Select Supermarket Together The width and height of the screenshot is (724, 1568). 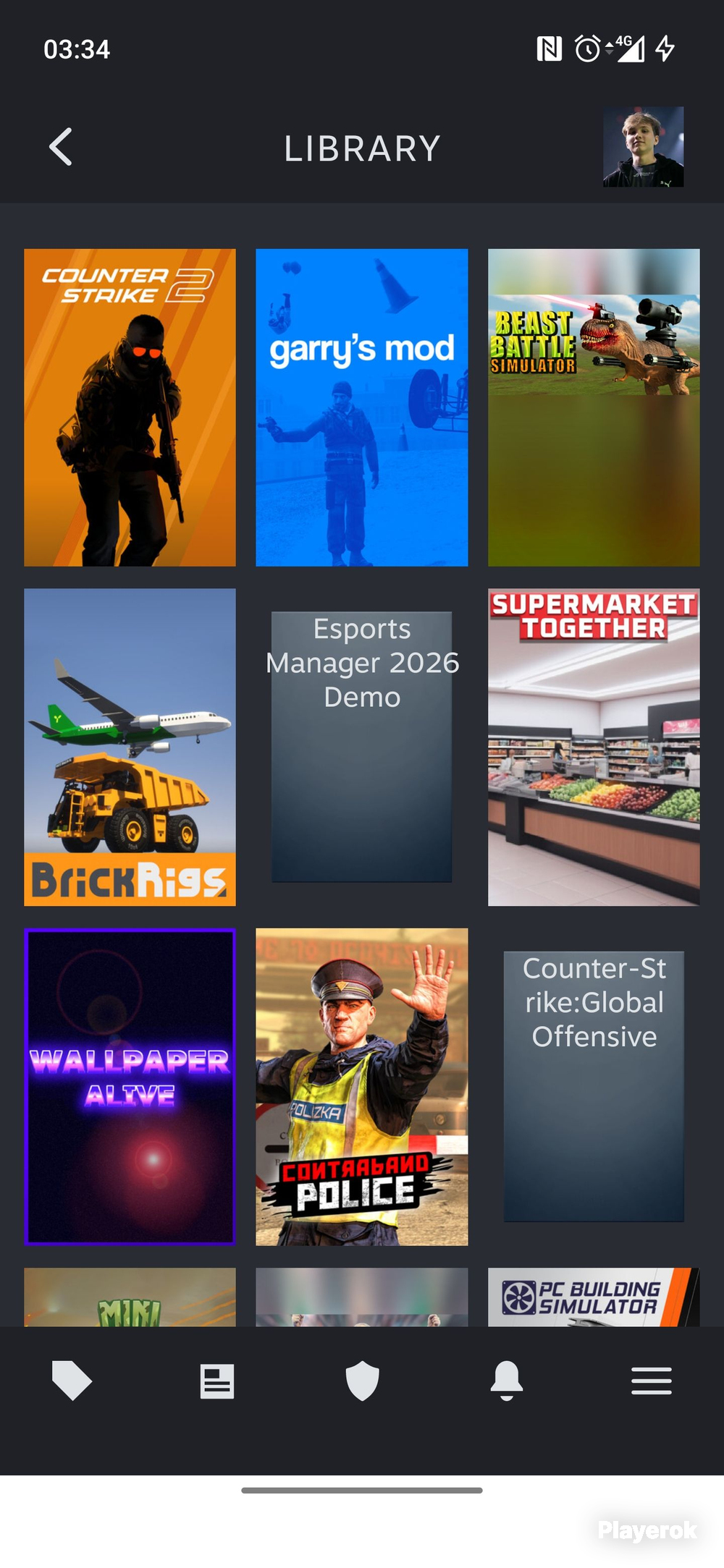pyautogui.click(x=594, y=747)
